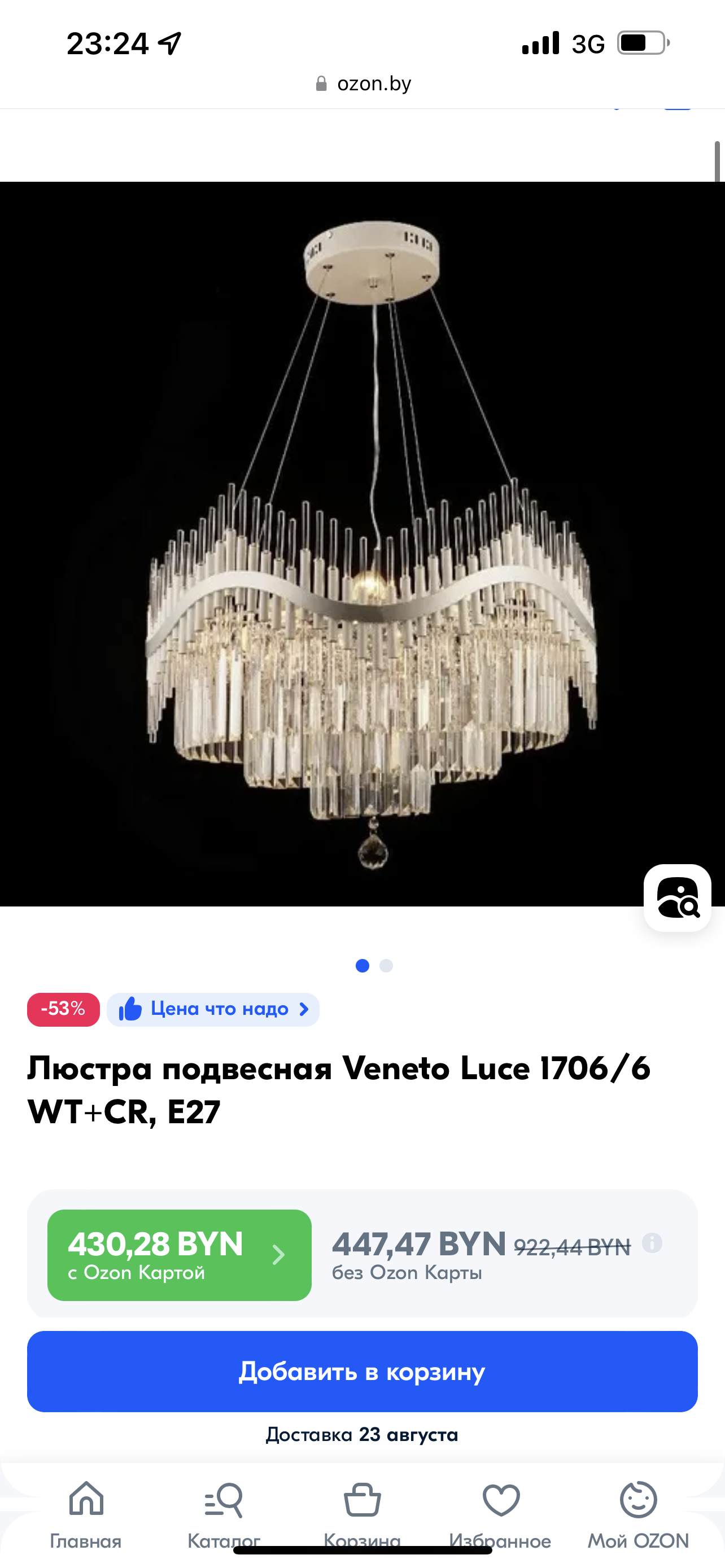Show price info next to 922,44 BYN
Image resolution: width=725 pixels, height=1568 pixels.
[652, 1243]
